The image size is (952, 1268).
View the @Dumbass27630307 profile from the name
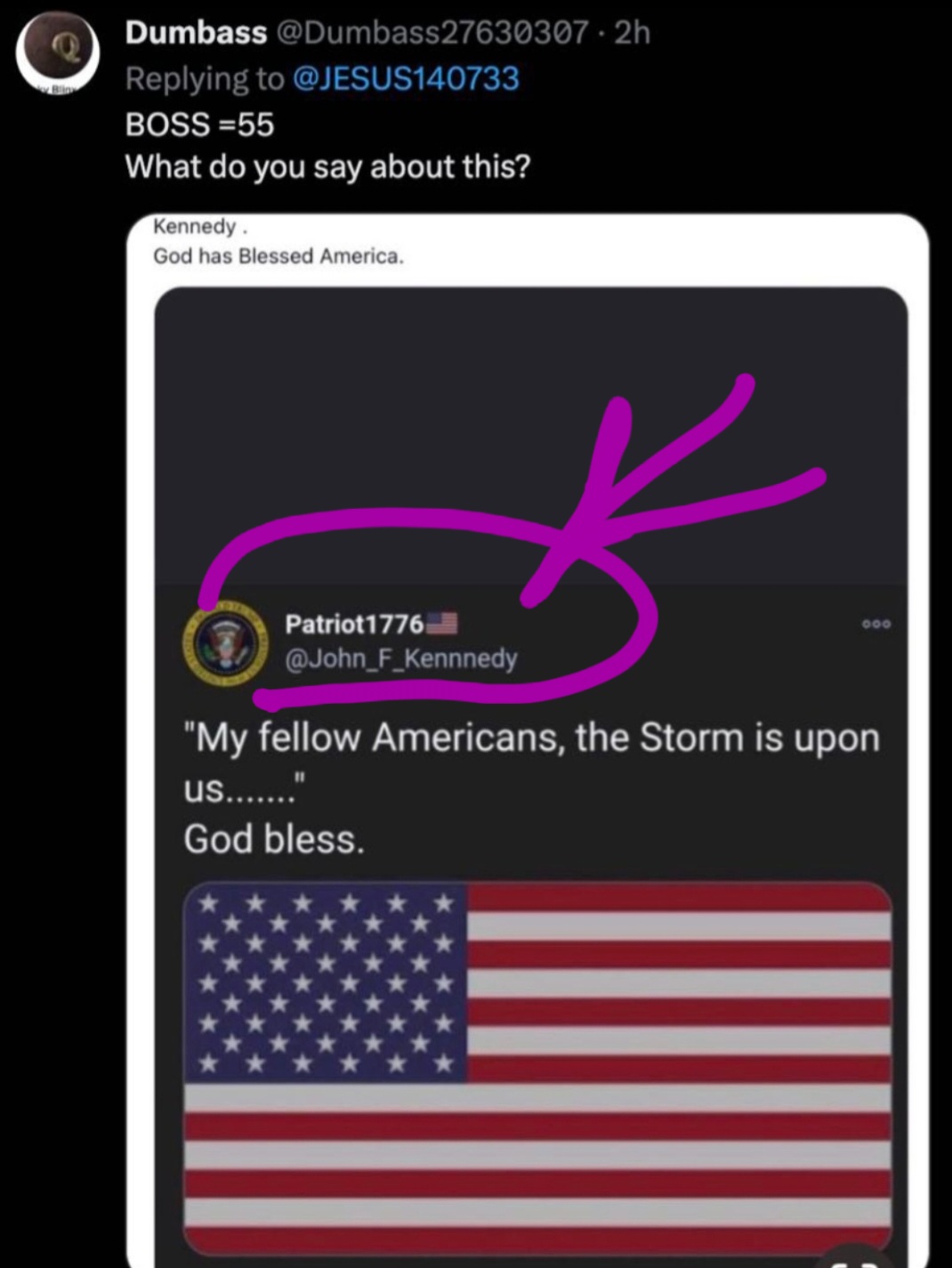[196, 32]
